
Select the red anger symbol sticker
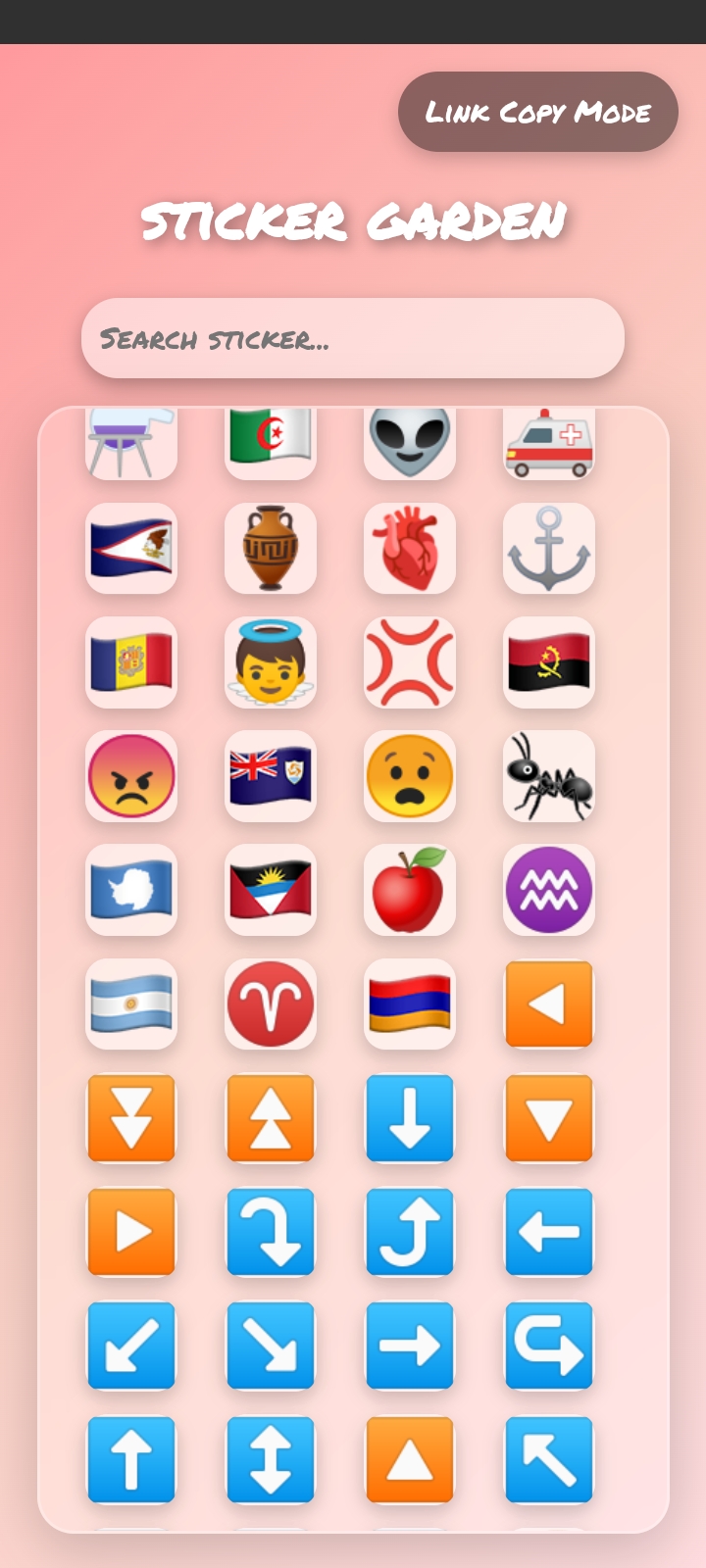[410, 661]
